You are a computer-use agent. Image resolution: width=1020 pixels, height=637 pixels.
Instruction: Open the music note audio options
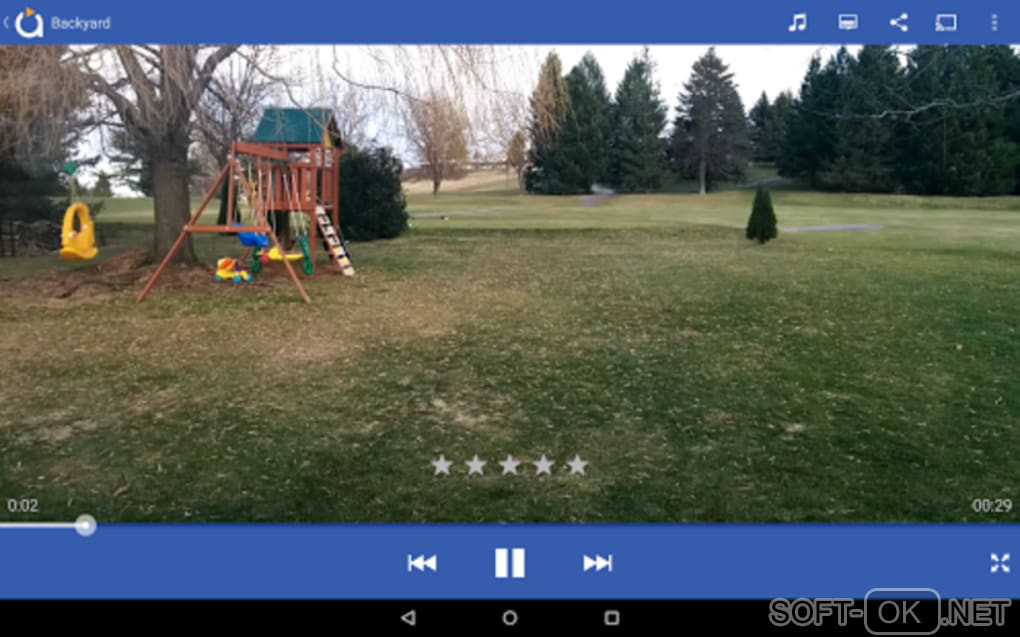(797, 22)
